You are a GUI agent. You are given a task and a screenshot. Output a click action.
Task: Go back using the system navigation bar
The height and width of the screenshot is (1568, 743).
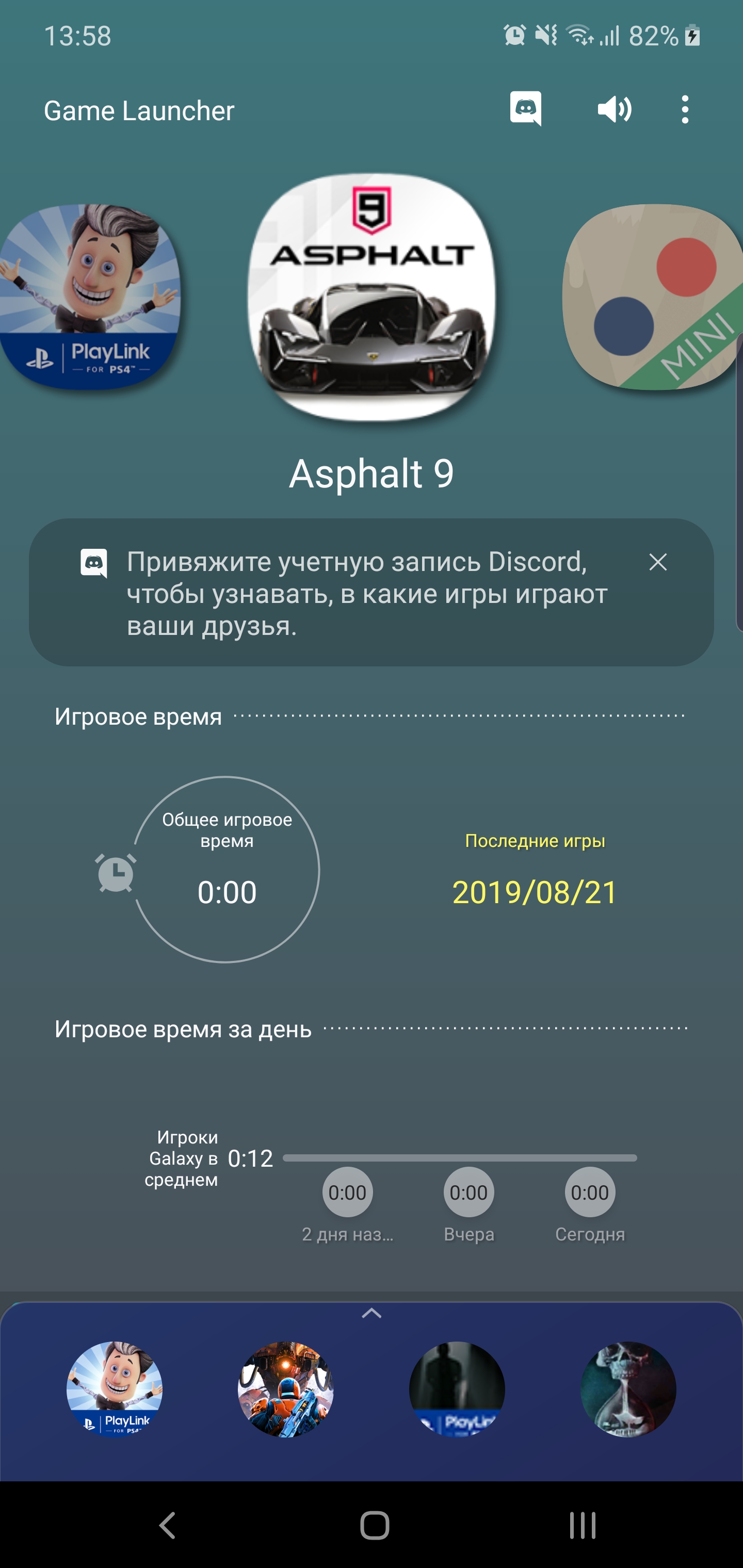point(167,1525)
